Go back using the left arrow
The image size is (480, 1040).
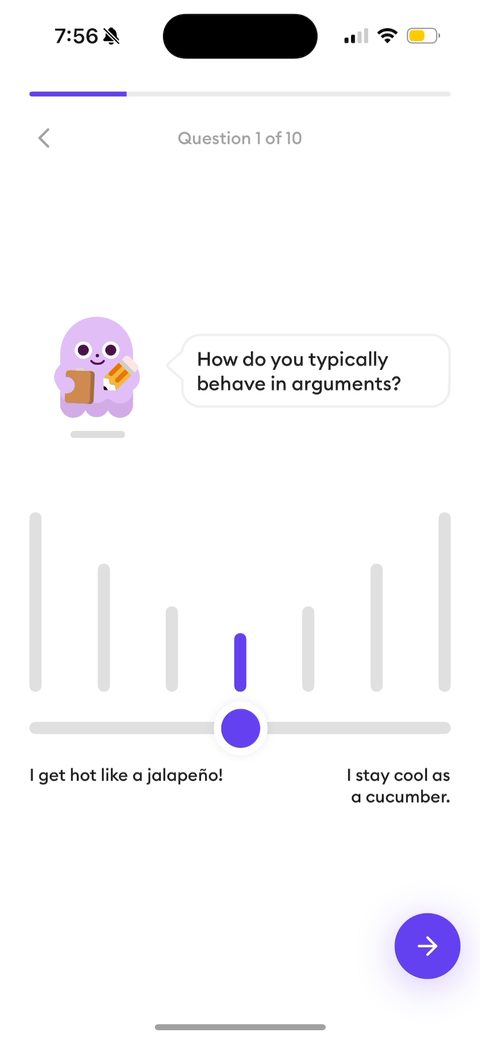point(44,138)
